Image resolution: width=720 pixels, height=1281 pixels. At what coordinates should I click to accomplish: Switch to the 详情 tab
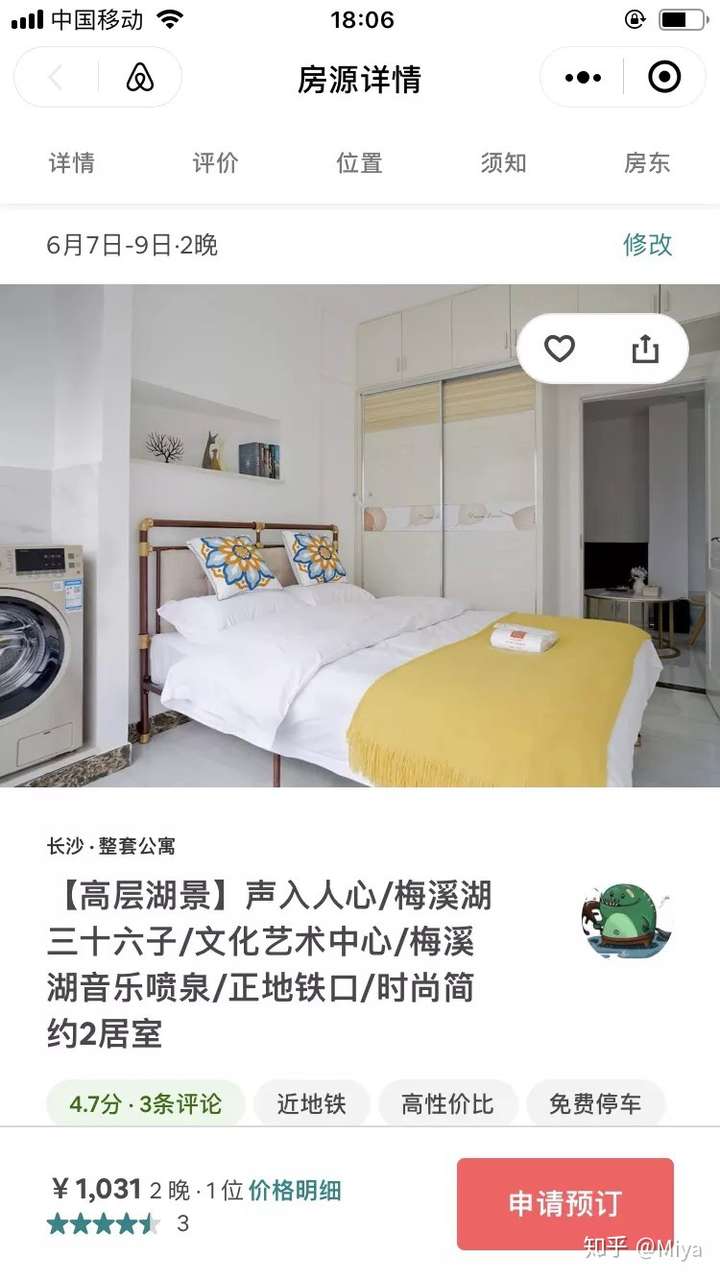[72, 163]
